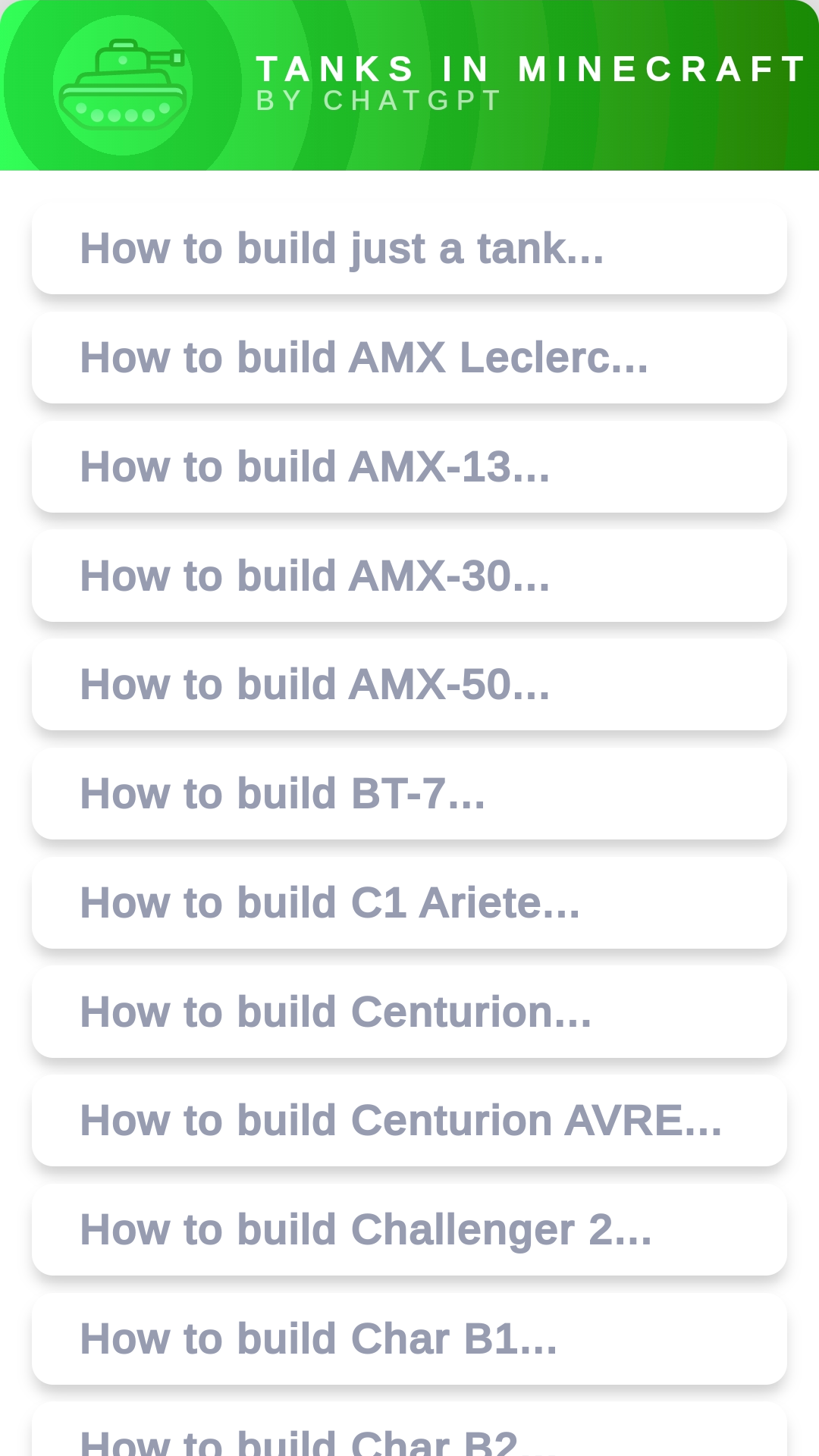Open the AMX Leclerc build guide
The image size is (819, 1456).
click(409, 358)
